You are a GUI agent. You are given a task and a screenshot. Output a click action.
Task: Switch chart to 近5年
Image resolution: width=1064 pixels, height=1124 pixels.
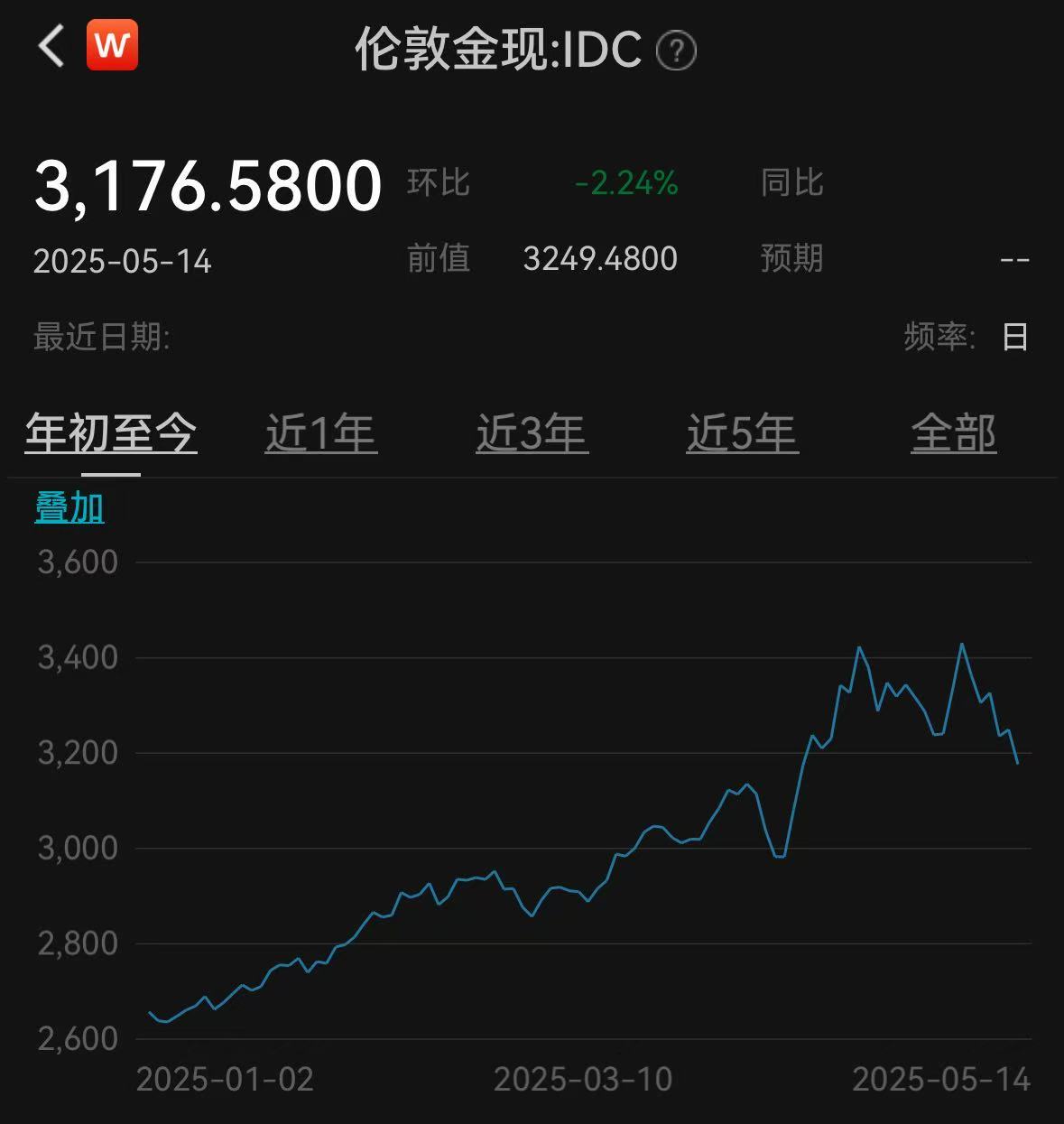tap(742, 434)
